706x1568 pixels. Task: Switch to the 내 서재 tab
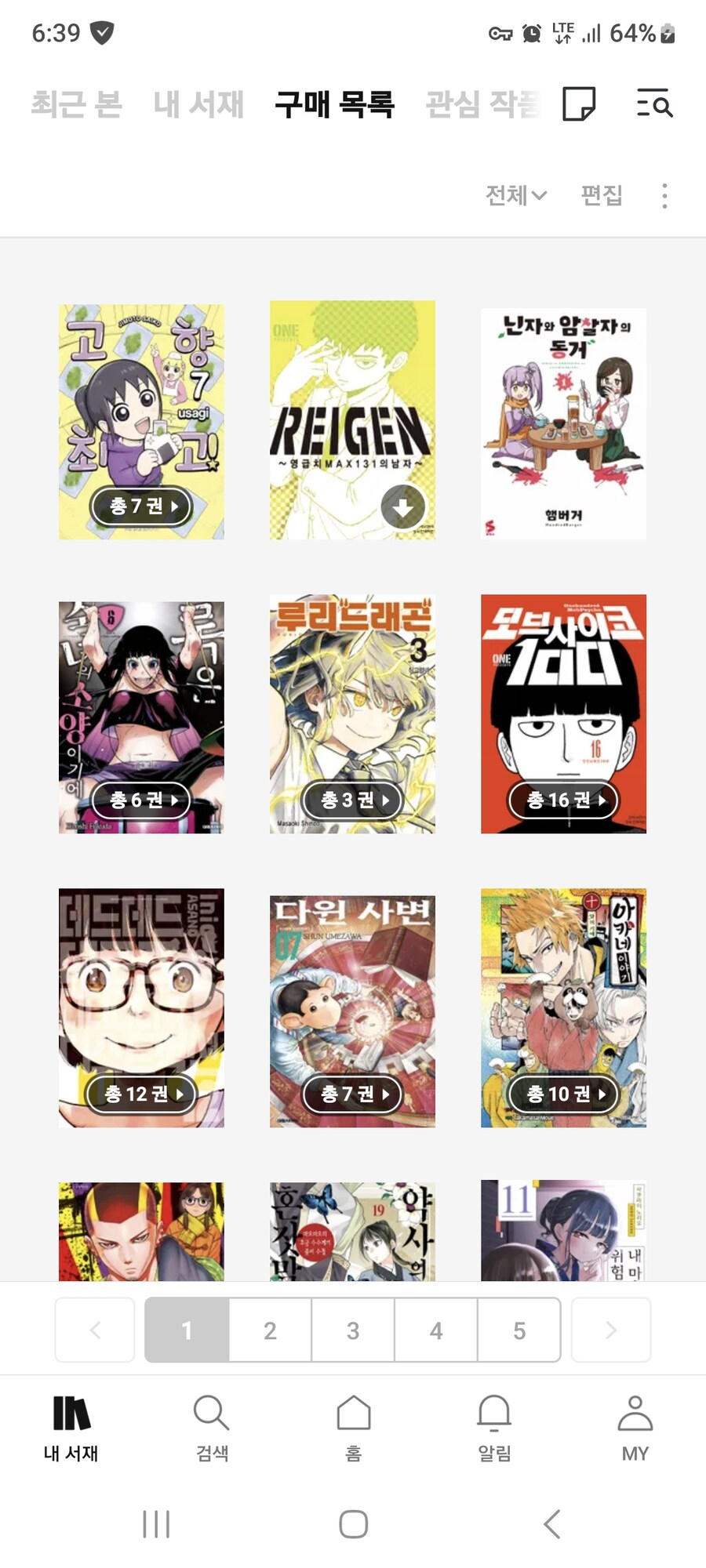click(198, 104)
